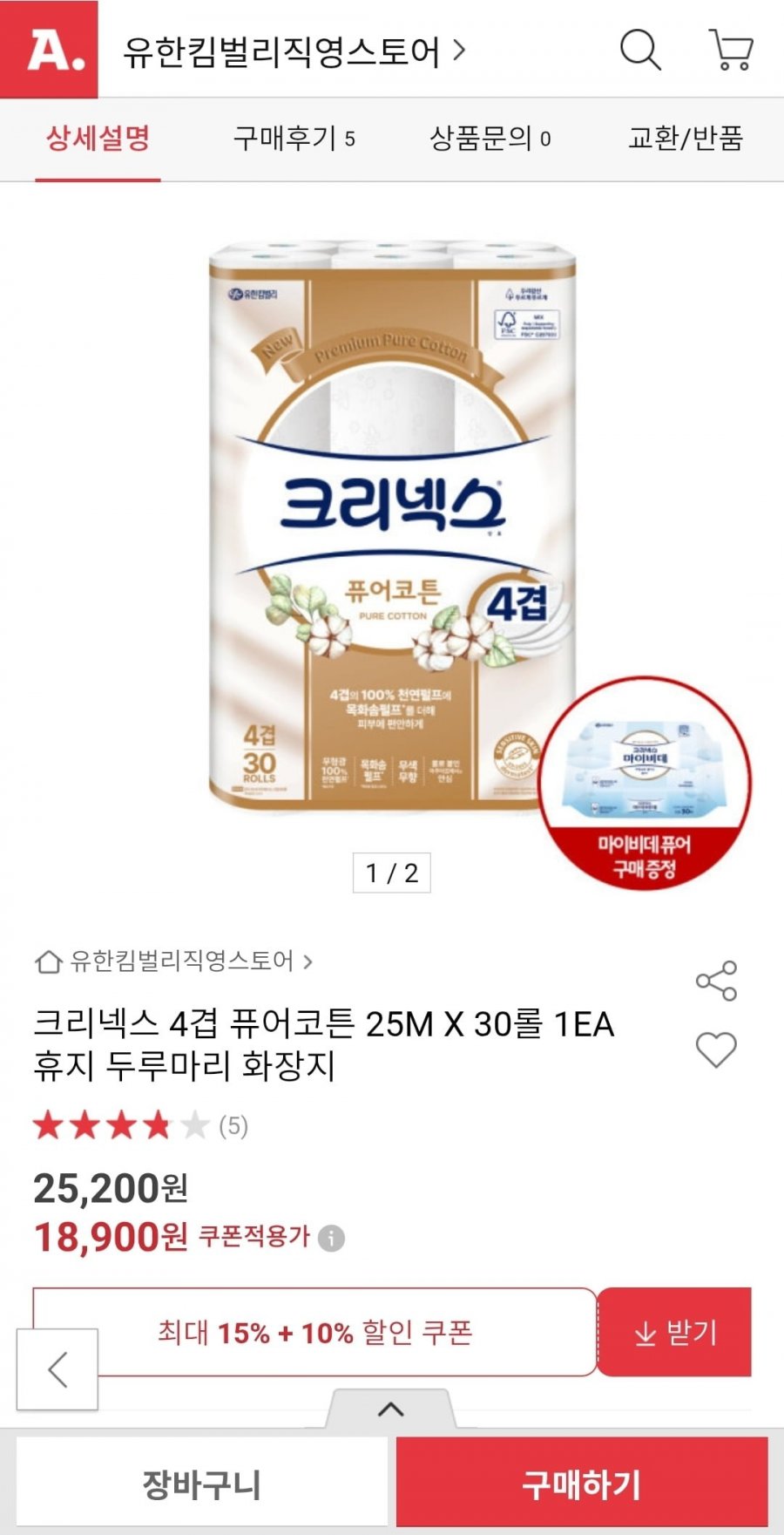Switch to the 교환/반품 tab
This screenshot has width=784, height=1535.
[x=685, y=138]
